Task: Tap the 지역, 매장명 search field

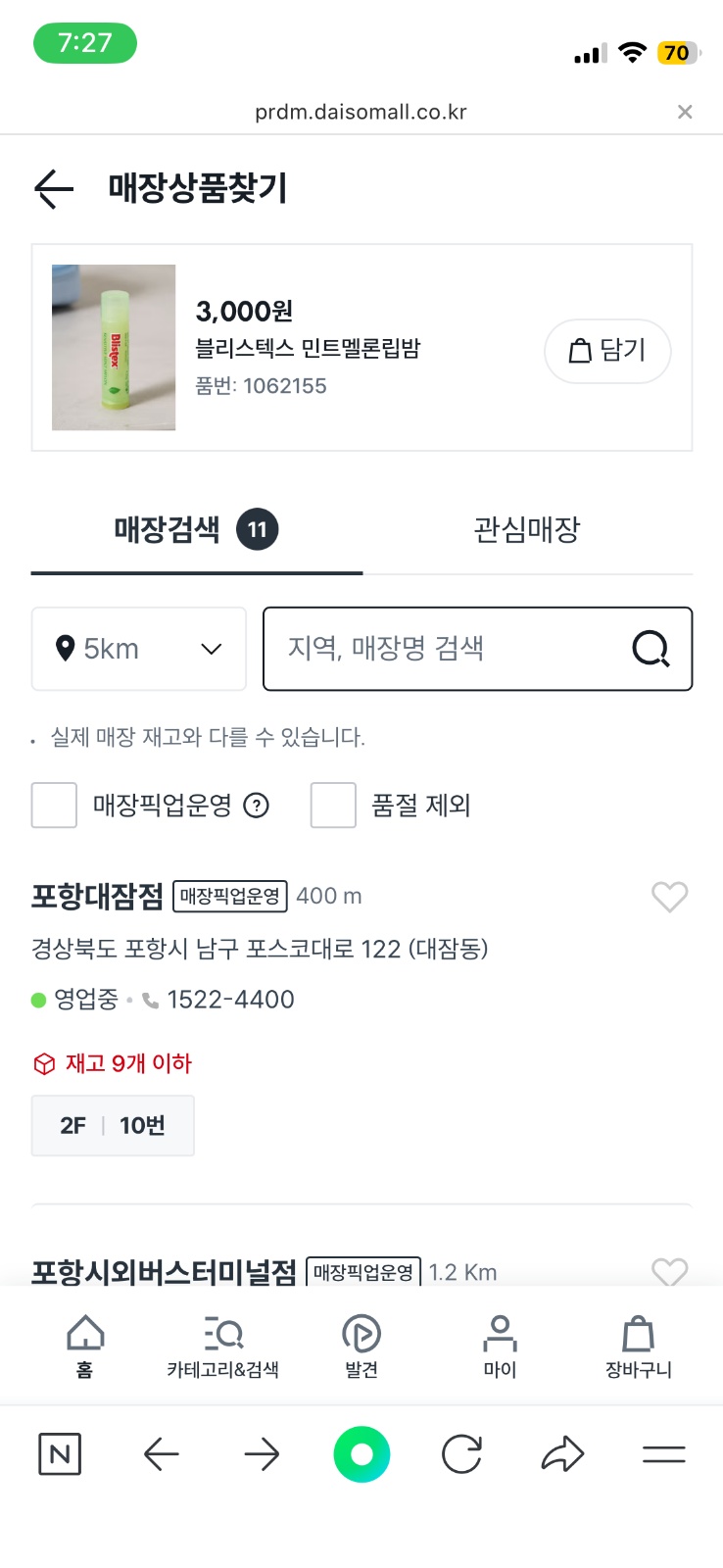Action: point(441,649)
